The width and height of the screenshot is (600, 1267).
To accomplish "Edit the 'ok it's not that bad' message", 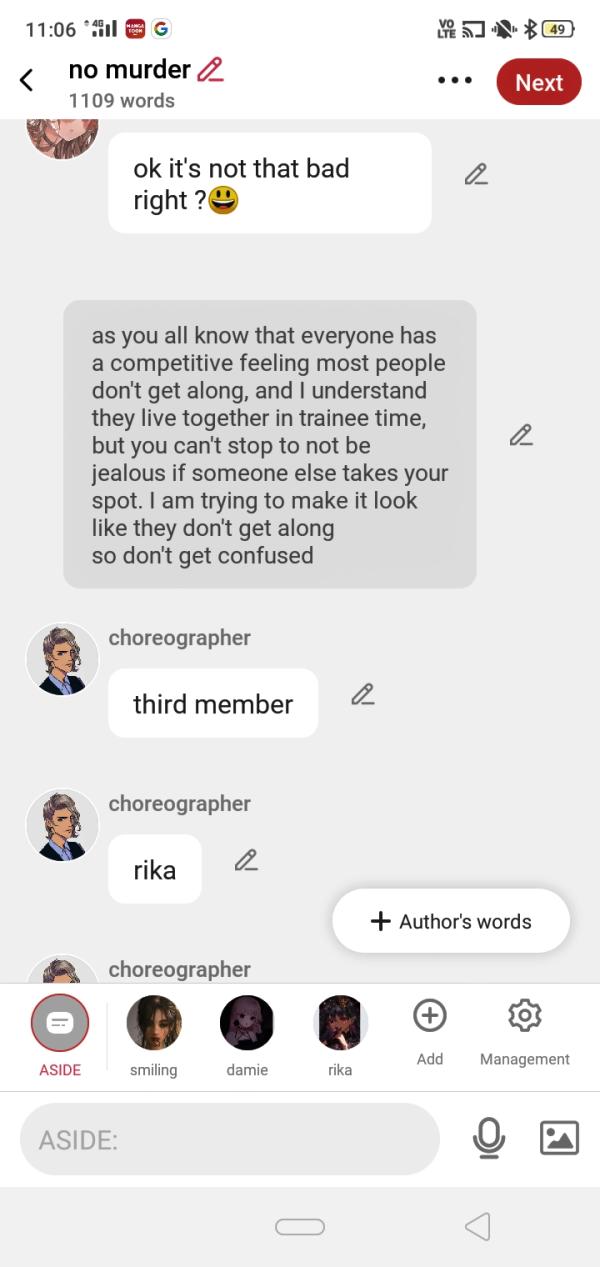I will point(476,175).
